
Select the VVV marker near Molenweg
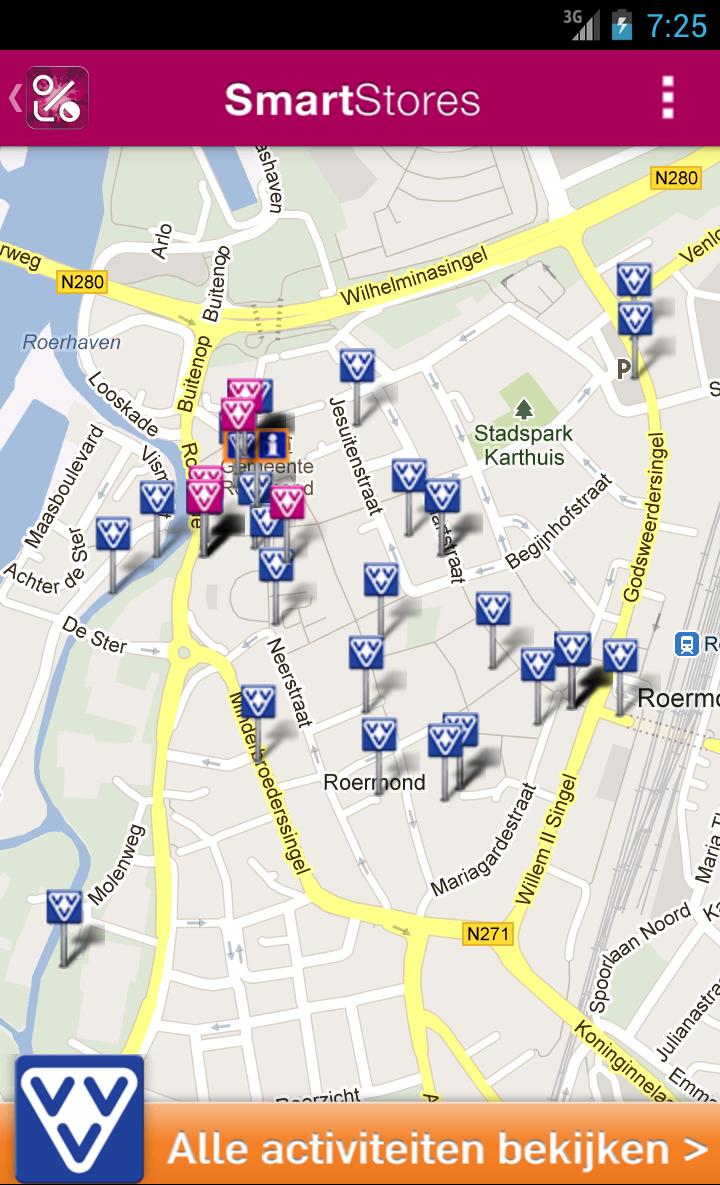(65, 908)
